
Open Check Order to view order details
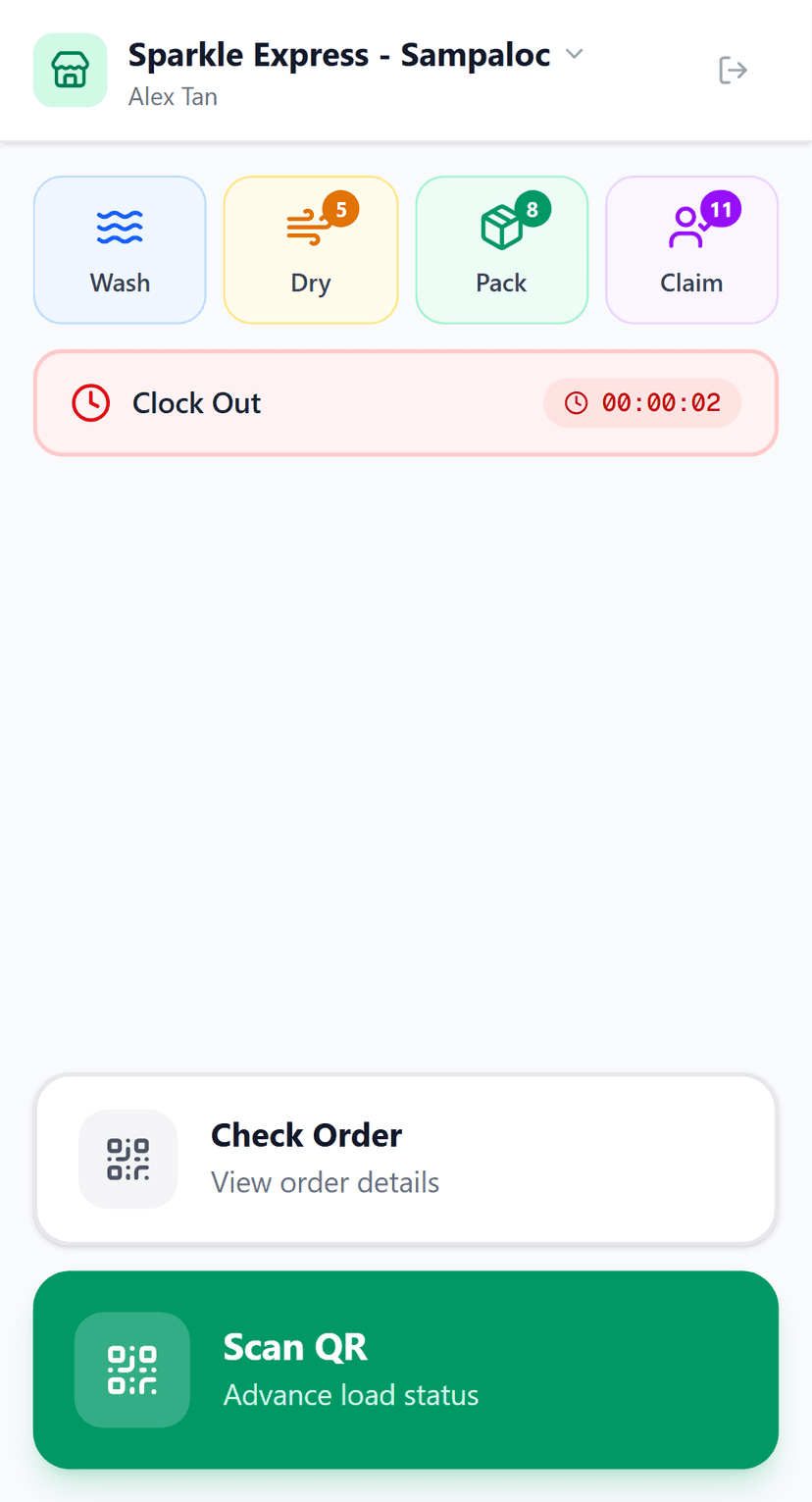click(x=405, y=1159)
